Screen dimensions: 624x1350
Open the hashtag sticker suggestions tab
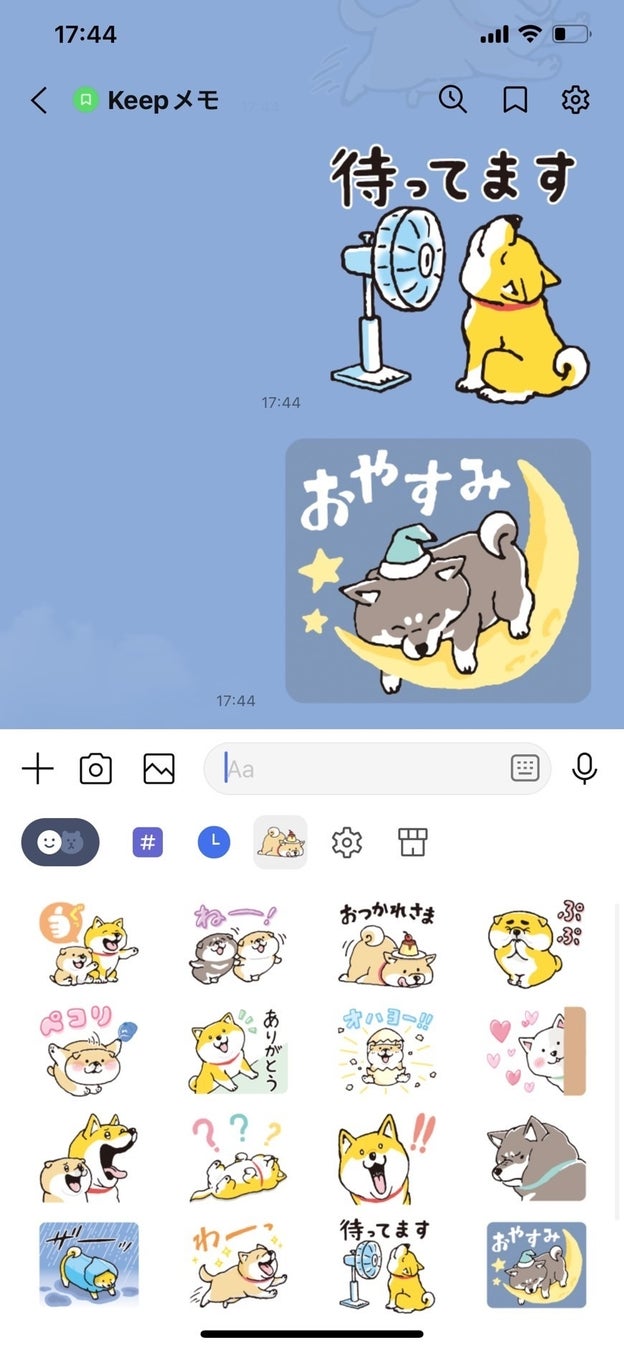coord(147,842)
